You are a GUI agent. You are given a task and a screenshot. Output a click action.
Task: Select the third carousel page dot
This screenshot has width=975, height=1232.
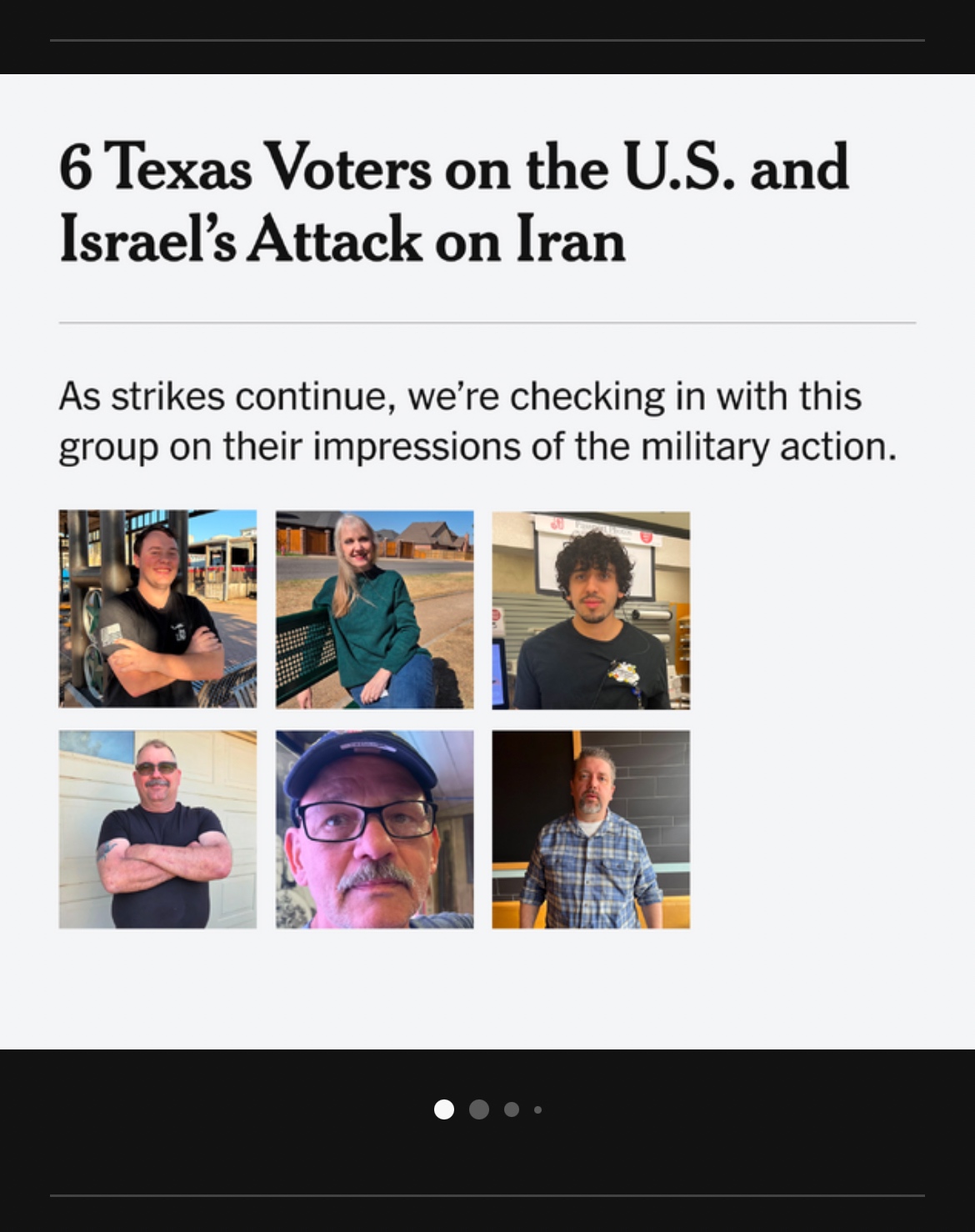tap(512, 1109)
